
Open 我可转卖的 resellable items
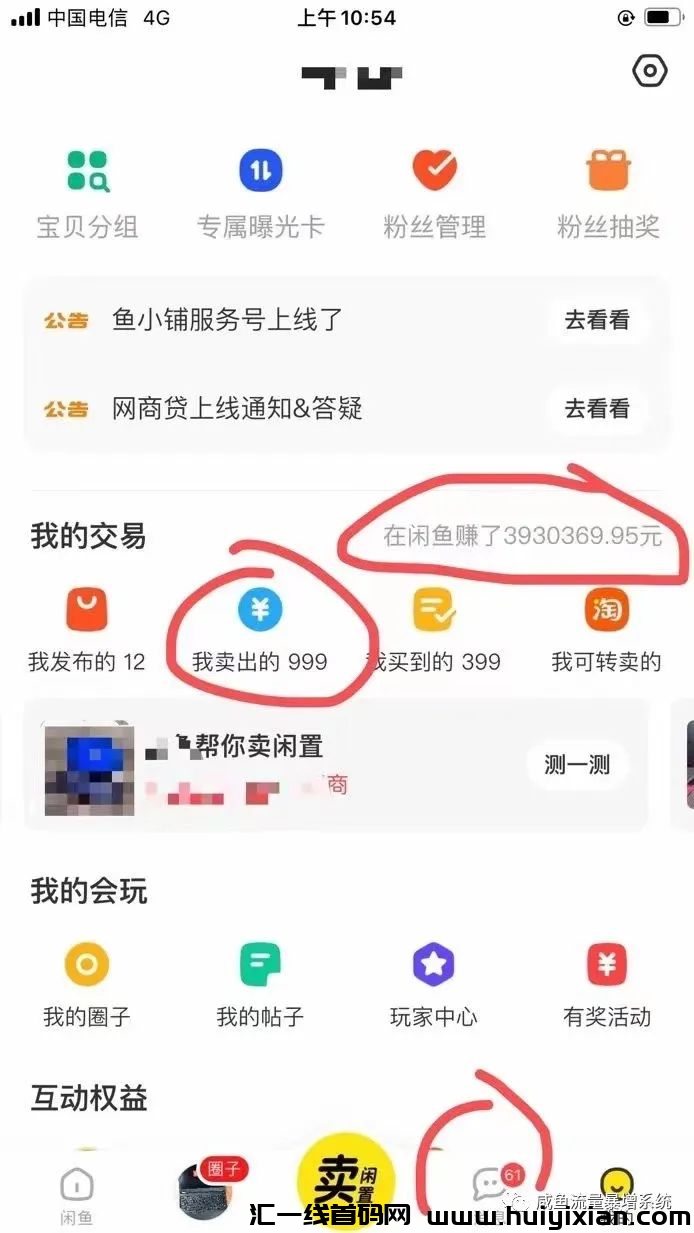click(x=607, y=630)
